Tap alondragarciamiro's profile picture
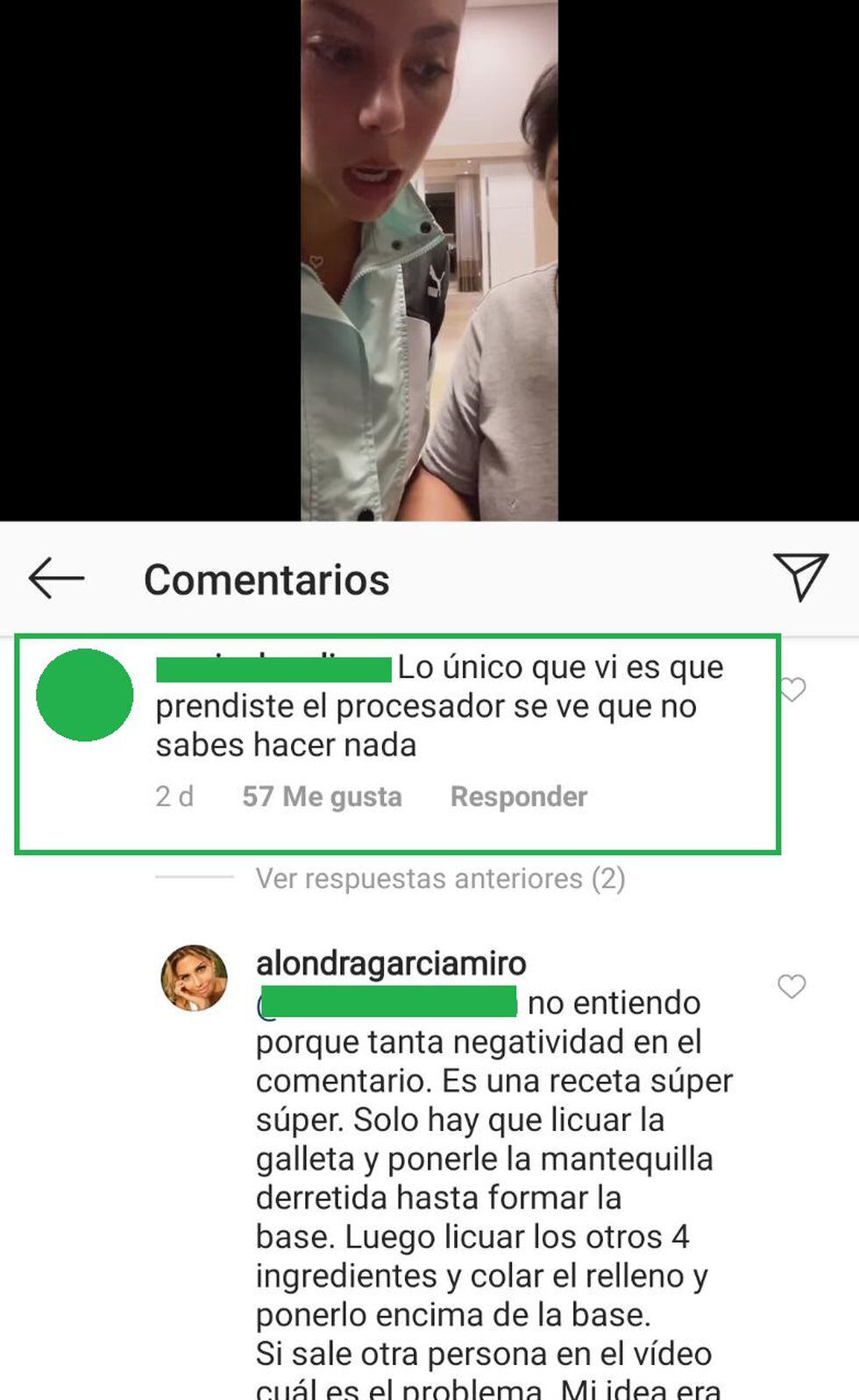The height and width of the screenshot is (1400, 859). pyautogui.click(x=195, y=978)
